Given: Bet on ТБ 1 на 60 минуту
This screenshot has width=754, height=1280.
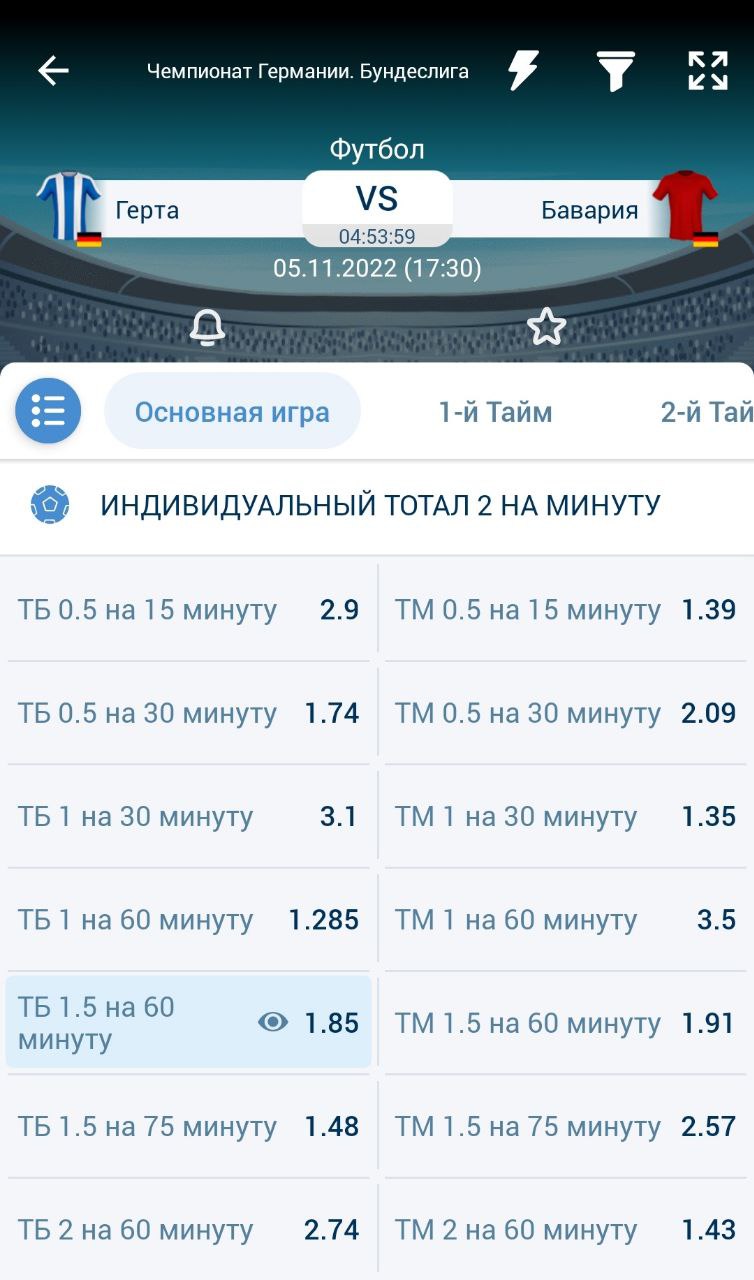Looking at the screenshot, I should point(188,920).
